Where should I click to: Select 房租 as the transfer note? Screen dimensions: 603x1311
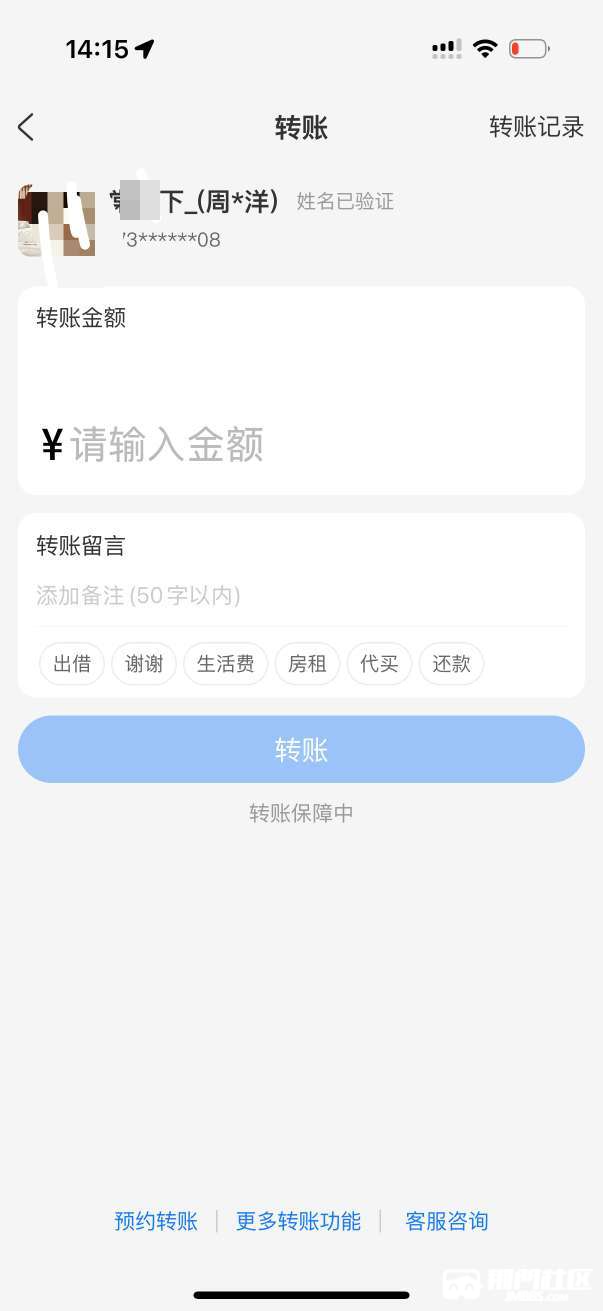pyautogui.click(x=307, y=664)
